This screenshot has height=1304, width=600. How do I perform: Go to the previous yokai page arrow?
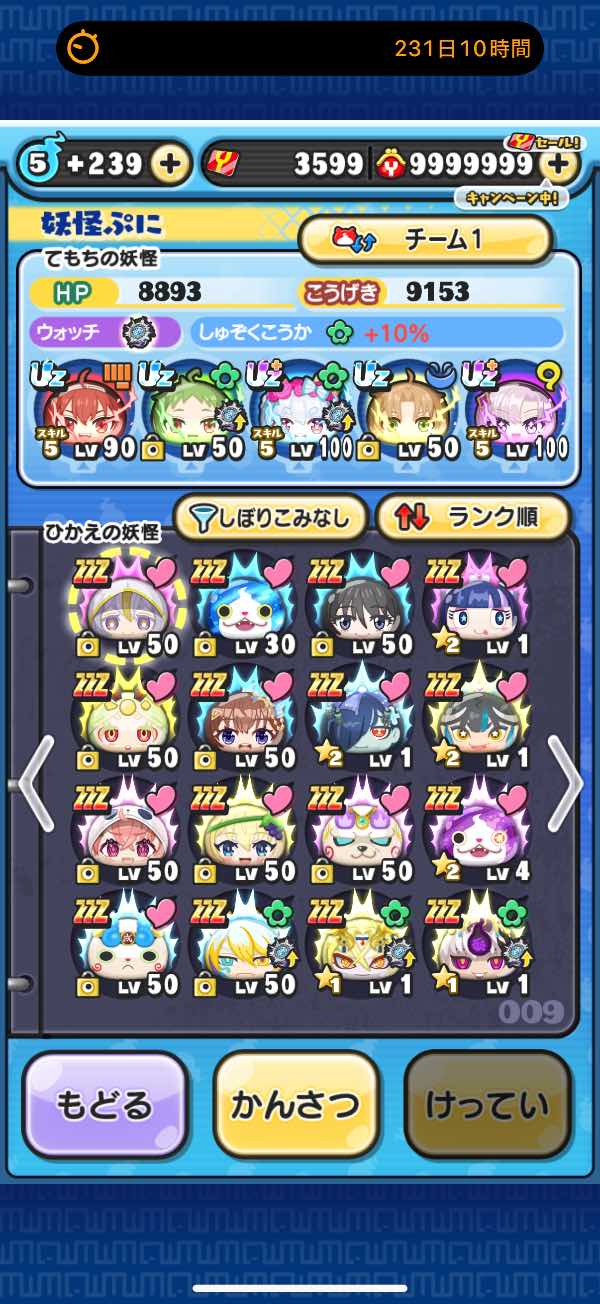[36, 785]
